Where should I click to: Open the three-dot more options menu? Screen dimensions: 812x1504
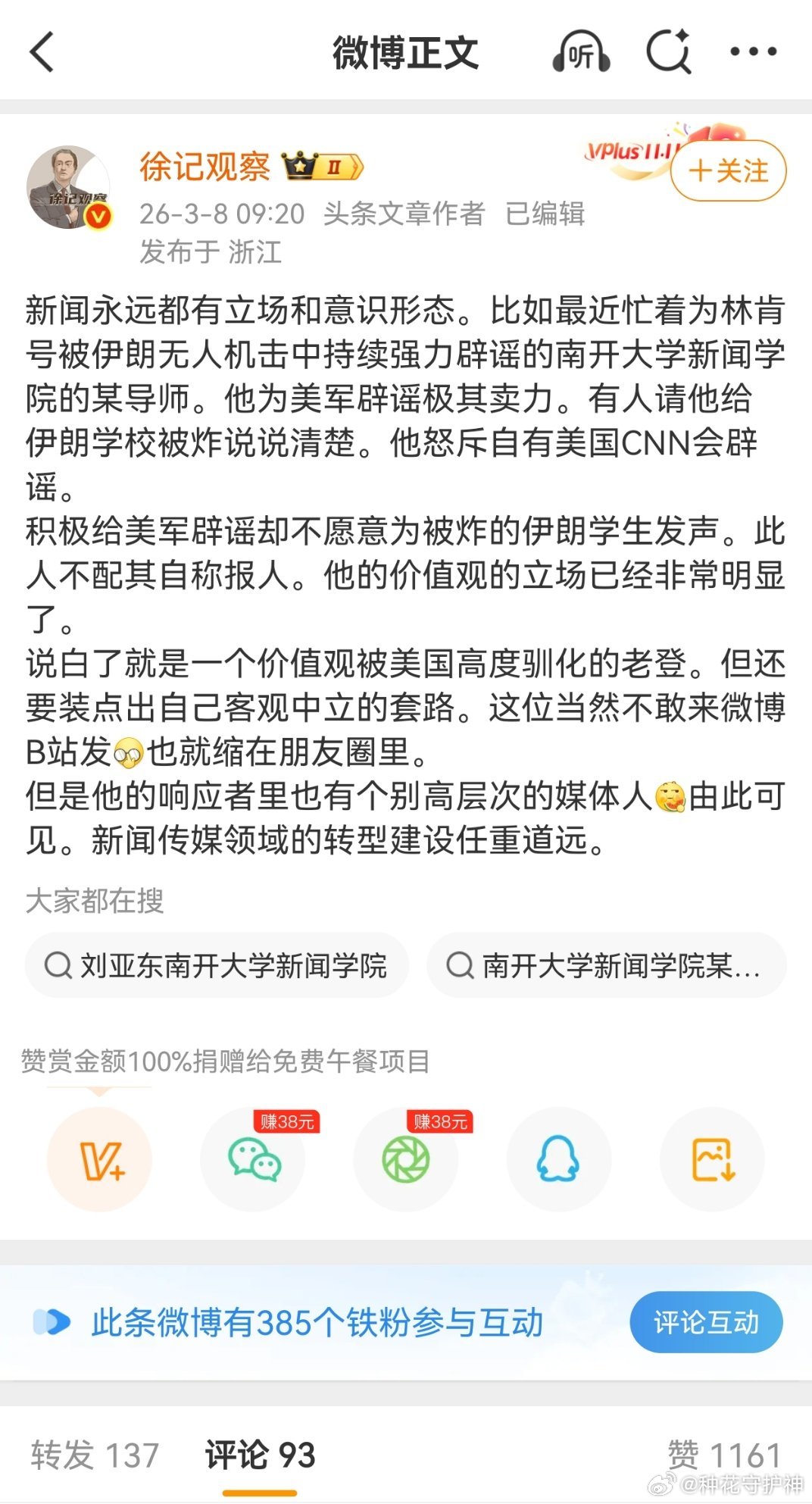tap(752, 52)
